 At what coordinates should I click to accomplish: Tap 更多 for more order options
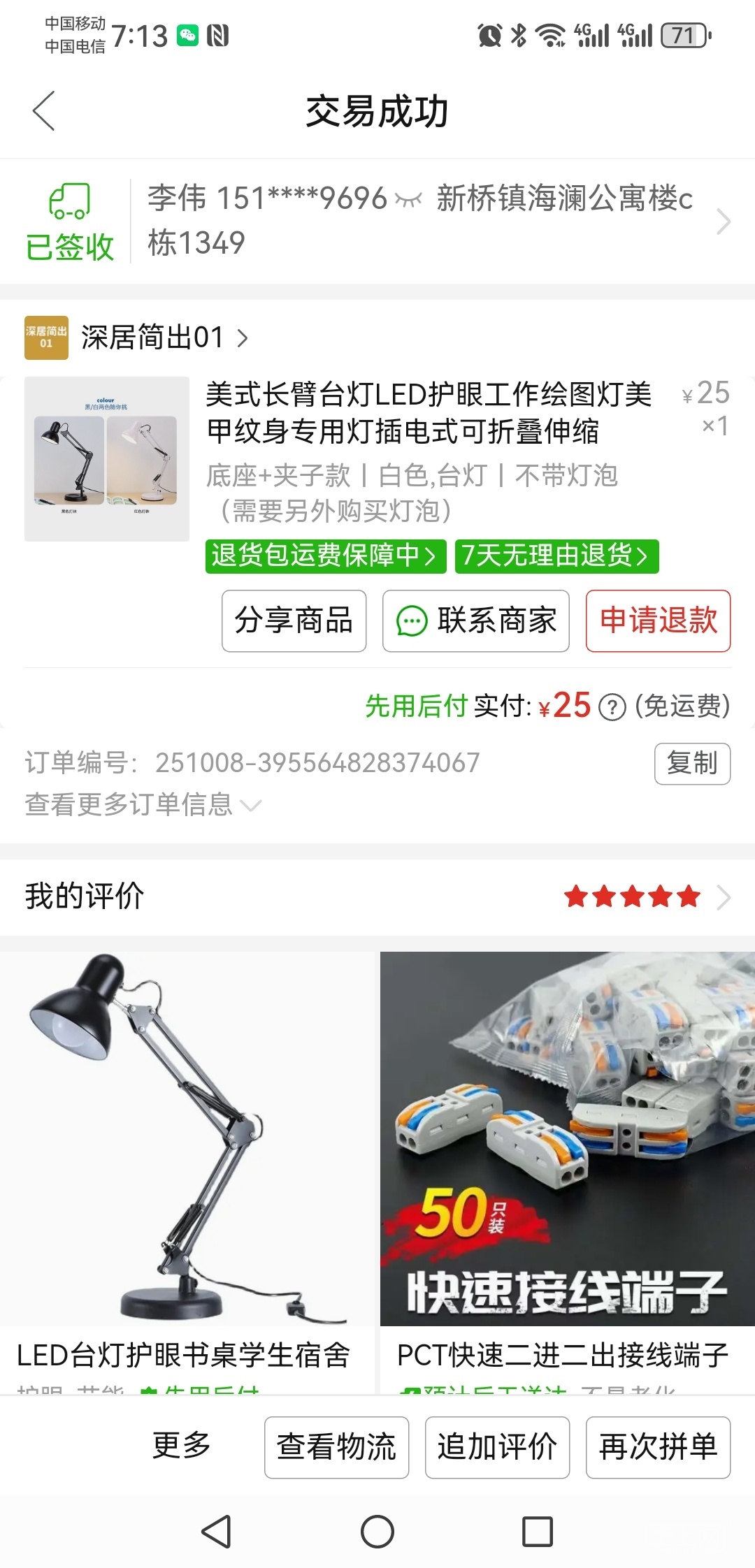(x=182, y=1446)
